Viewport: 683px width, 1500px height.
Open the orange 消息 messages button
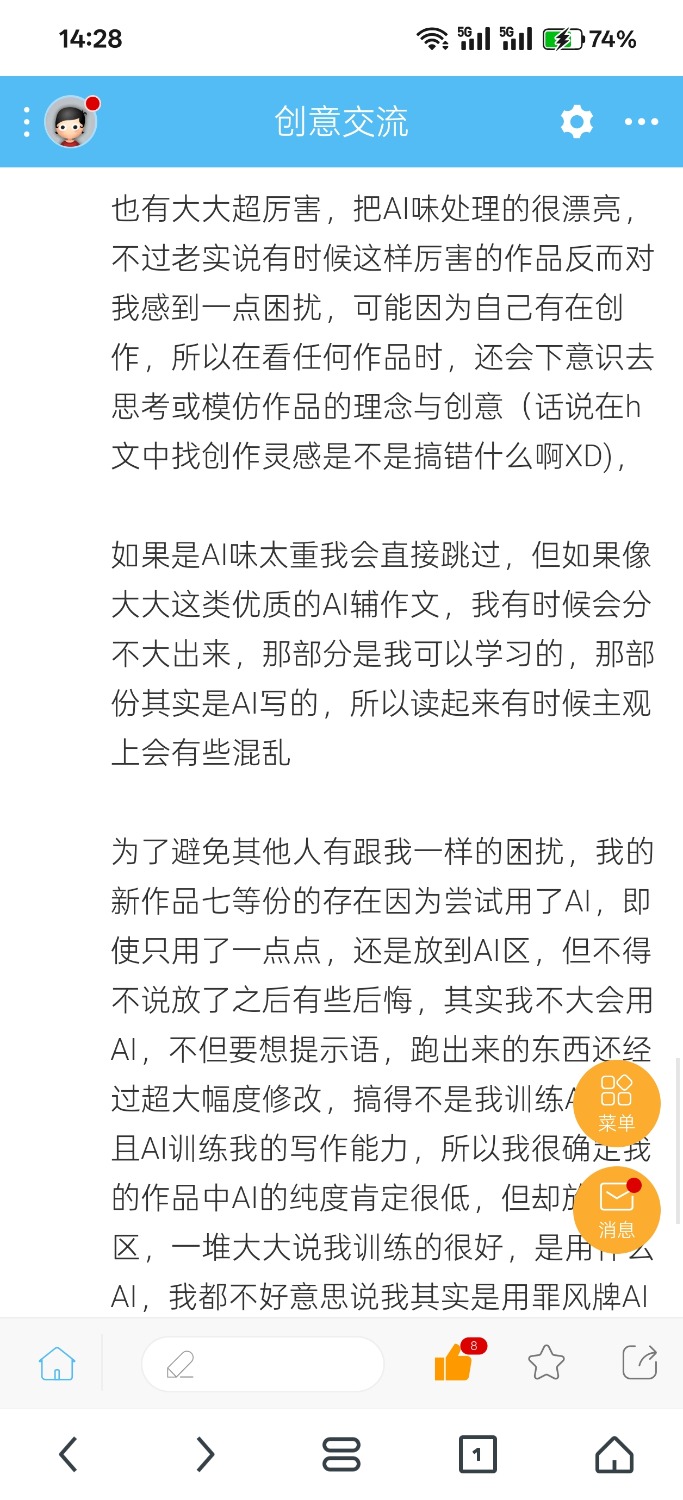click(x=617, y=1211)
